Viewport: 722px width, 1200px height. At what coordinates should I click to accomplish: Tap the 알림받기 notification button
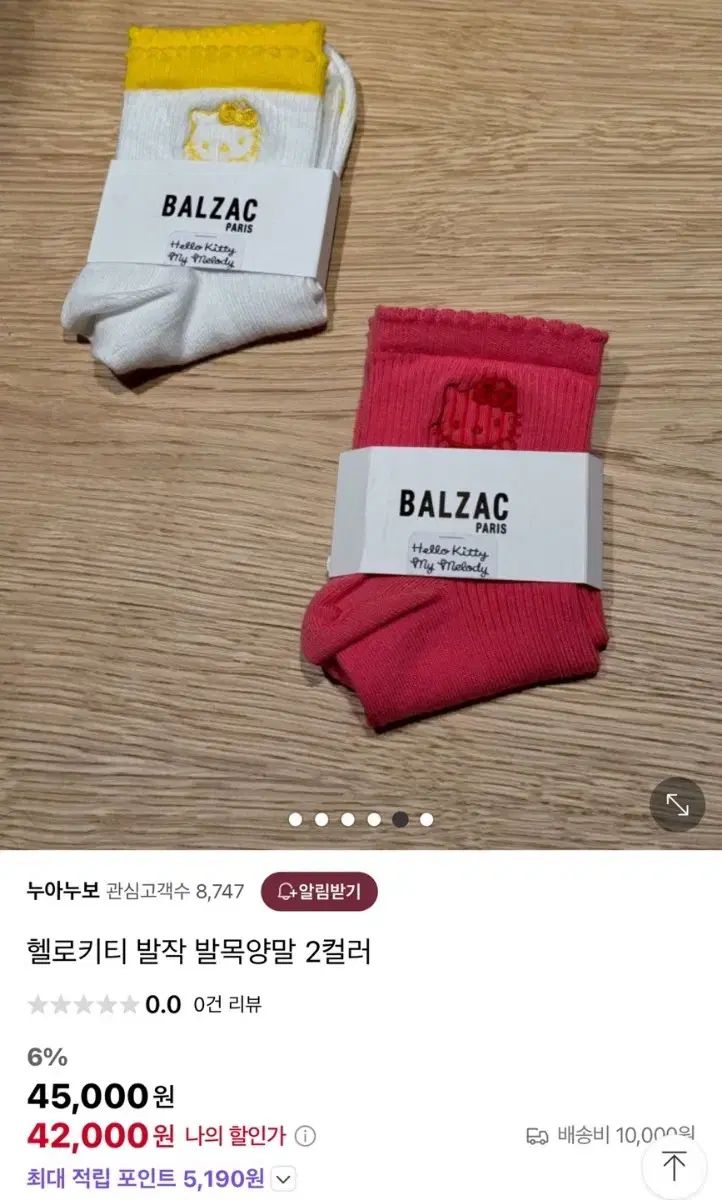(x=319, y=891)
